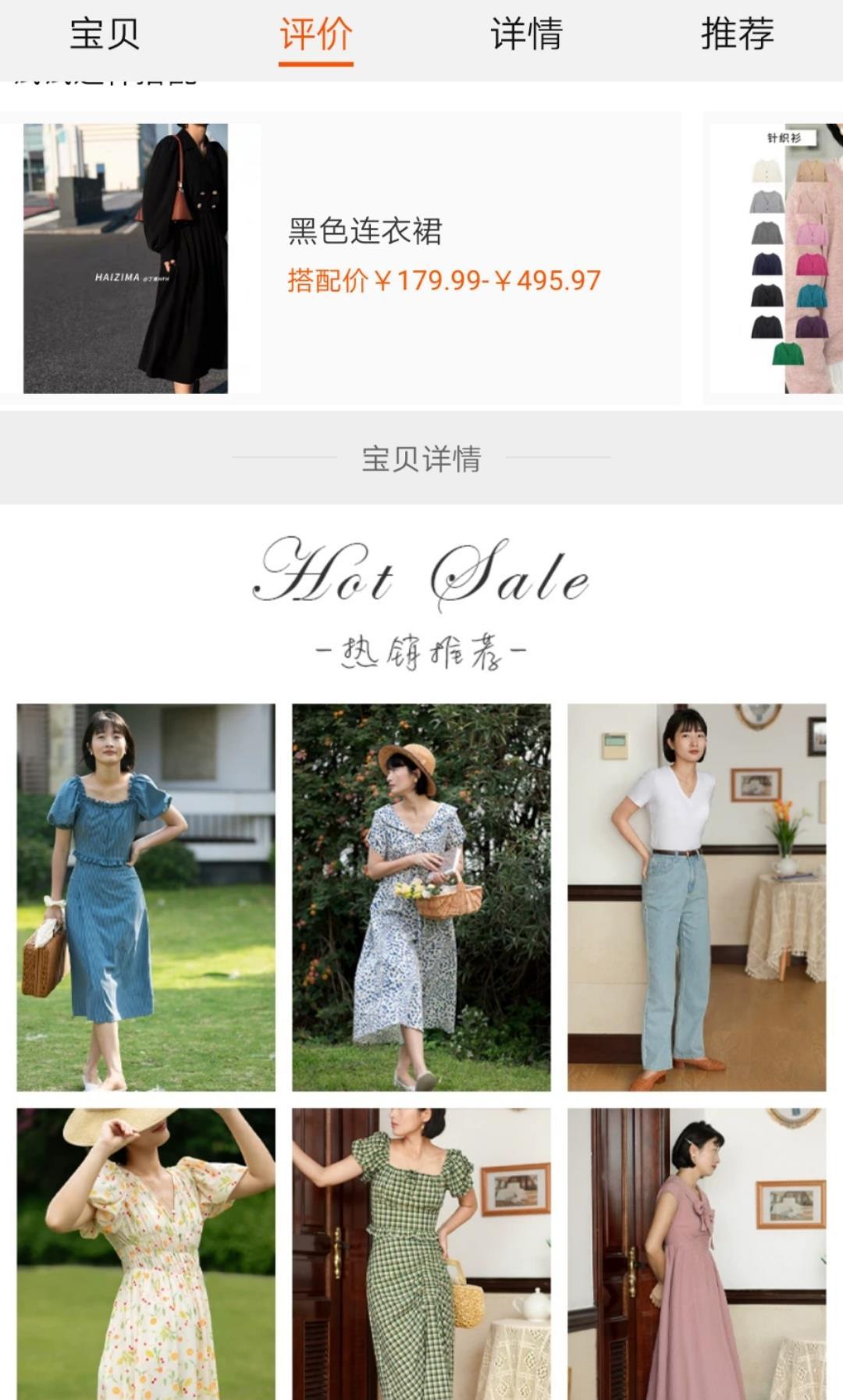
Task: Go to the 推荐 tab
Action: click(737, 35)
